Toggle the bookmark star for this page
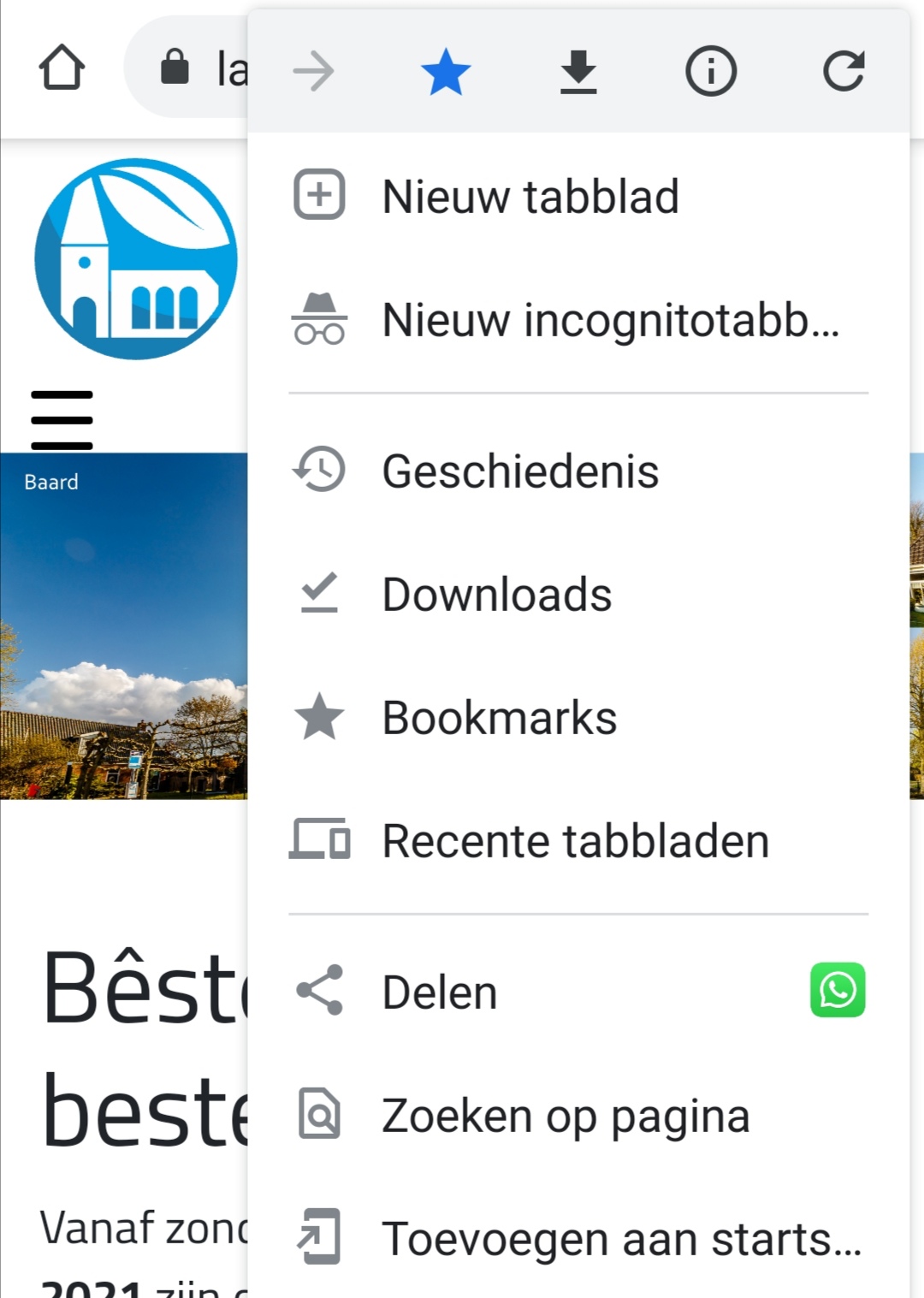Viewport: 924px width, 1298px height. pos(446,71)
